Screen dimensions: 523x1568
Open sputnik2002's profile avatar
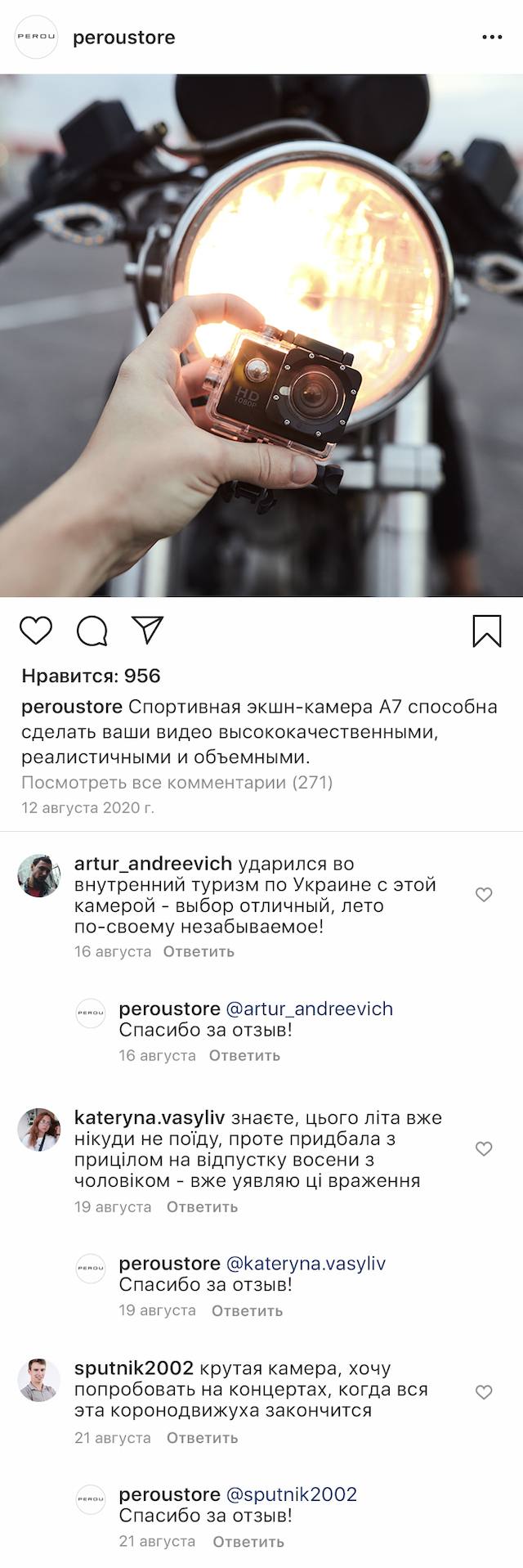pyautogui.click(x=39, y=1381)
